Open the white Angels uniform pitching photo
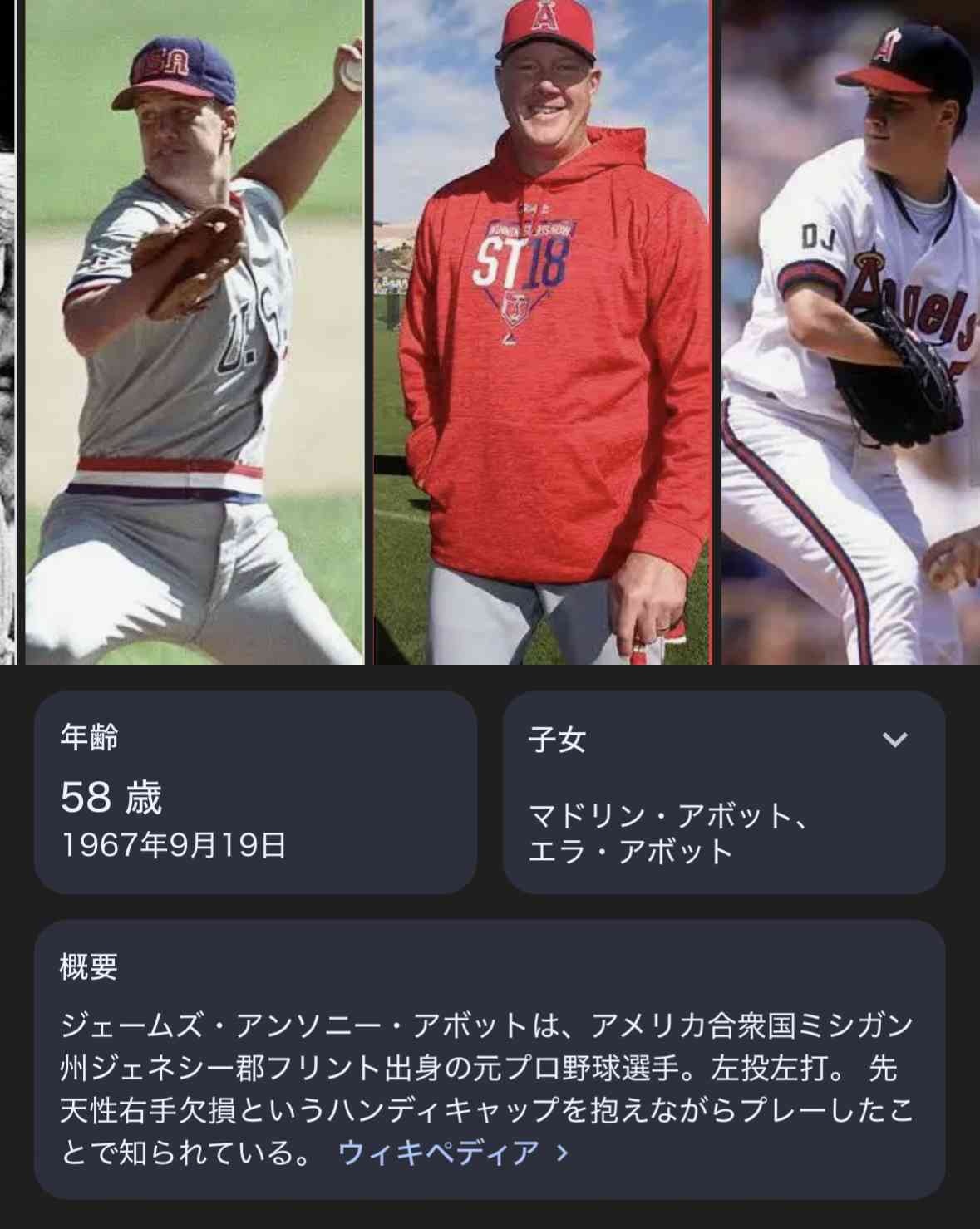 click(x=850, y=332)
